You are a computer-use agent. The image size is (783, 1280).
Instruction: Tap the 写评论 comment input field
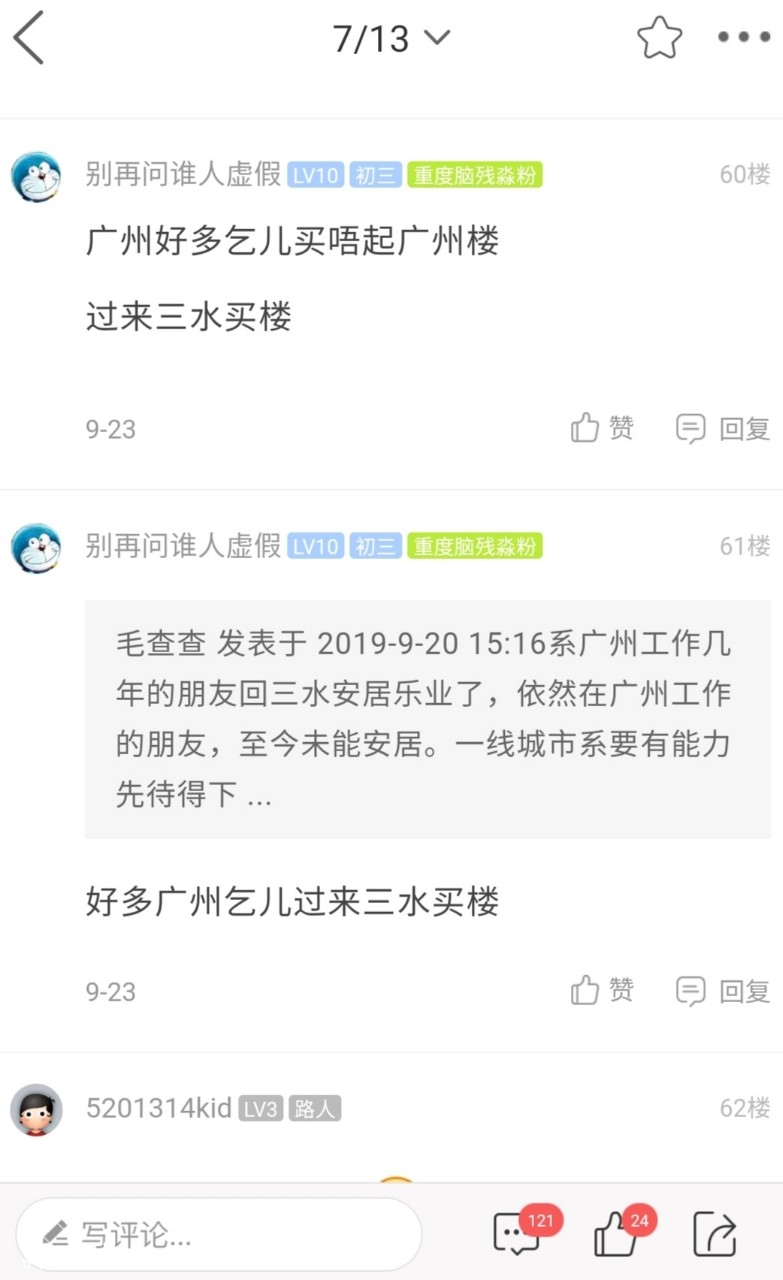pyautogui.click(x=218, y=1234)
